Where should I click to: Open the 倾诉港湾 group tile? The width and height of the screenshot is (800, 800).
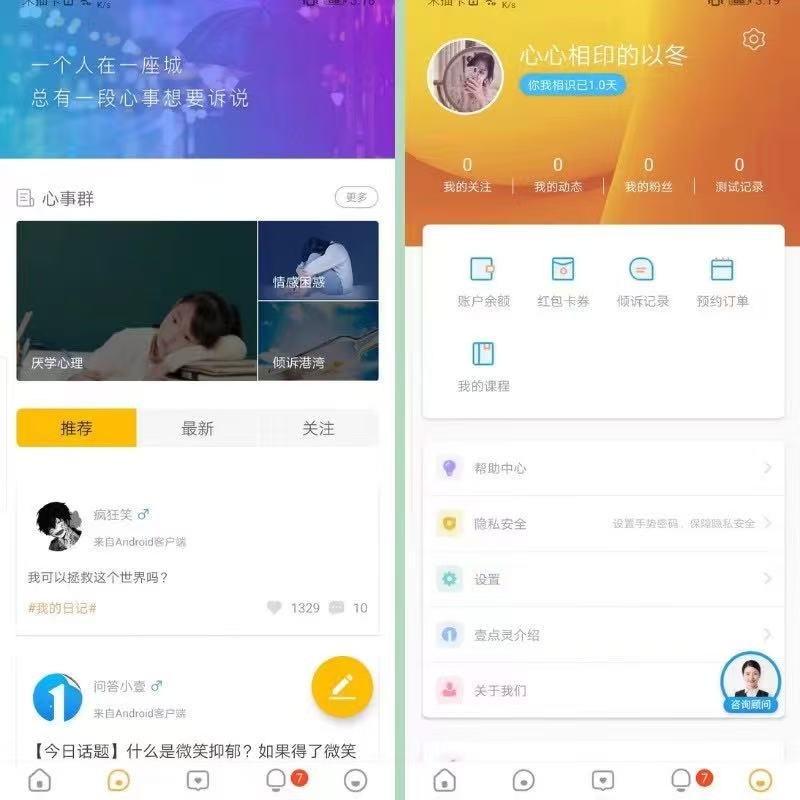(318, 341)
